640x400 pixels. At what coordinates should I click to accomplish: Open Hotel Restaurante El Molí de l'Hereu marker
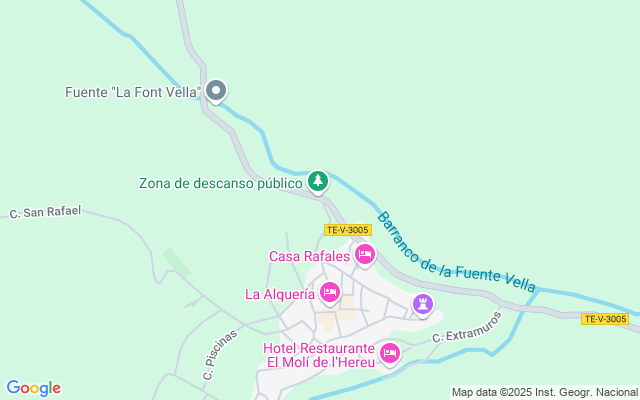tap(390, 352)
